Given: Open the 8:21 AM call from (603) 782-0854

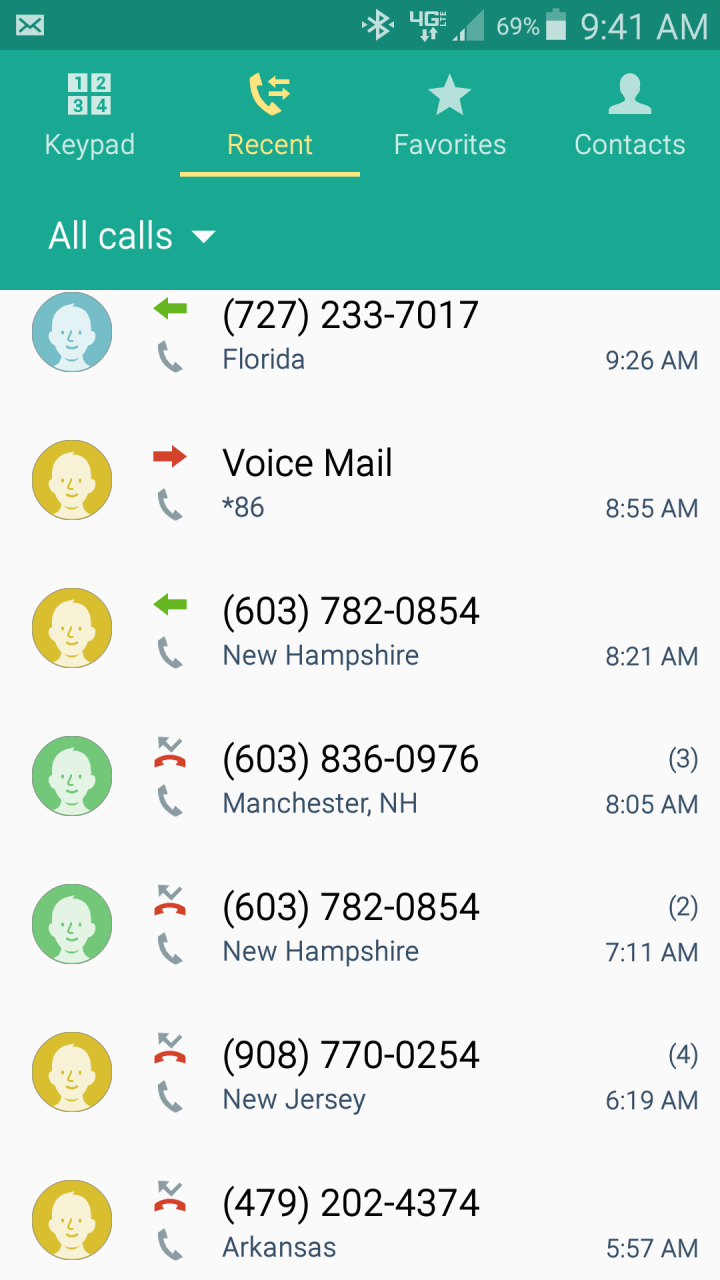Looking at the screenshot, I should click(420, 632).
